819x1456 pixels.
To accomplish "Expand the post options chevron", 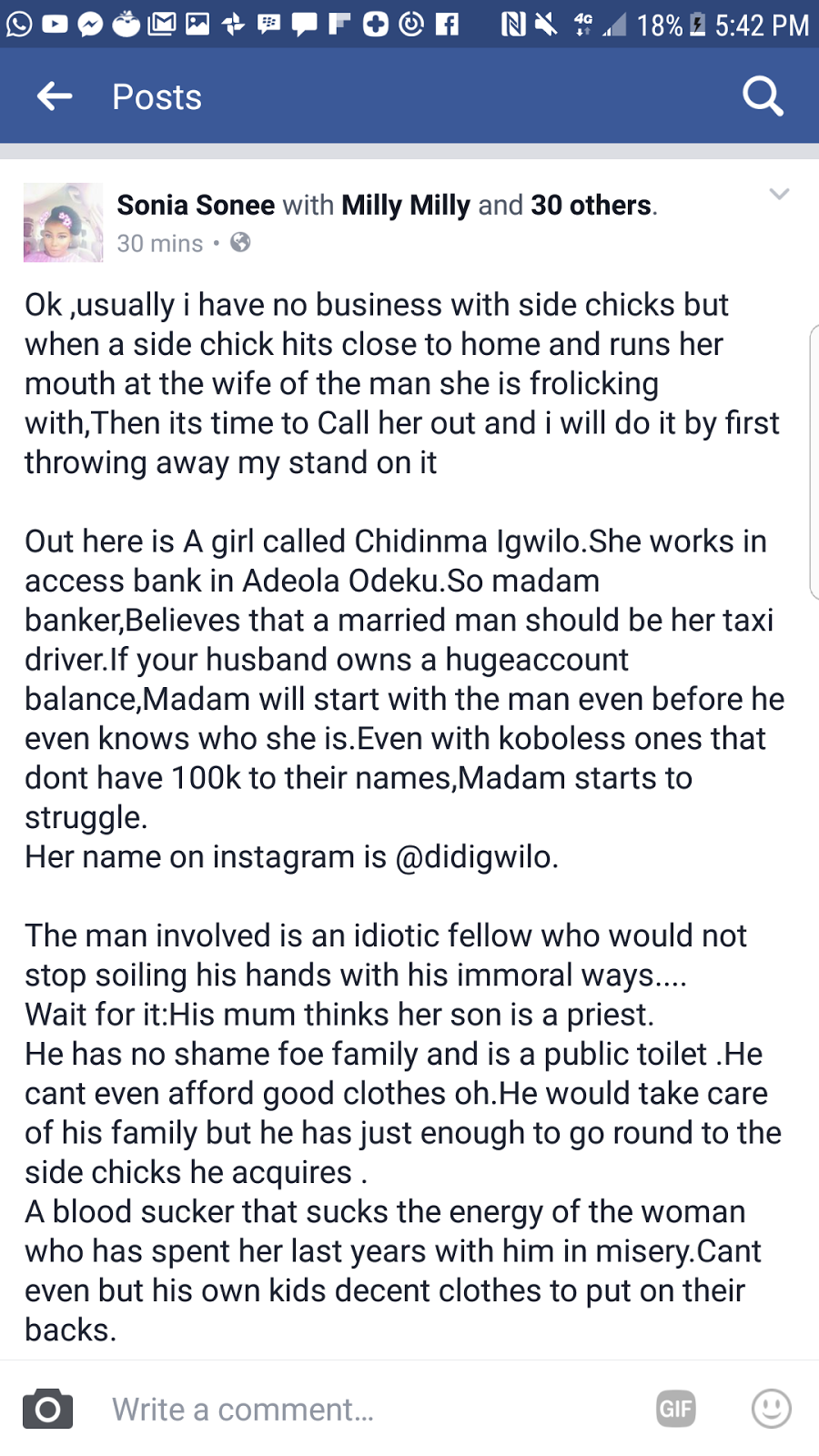I will point(779,194).
